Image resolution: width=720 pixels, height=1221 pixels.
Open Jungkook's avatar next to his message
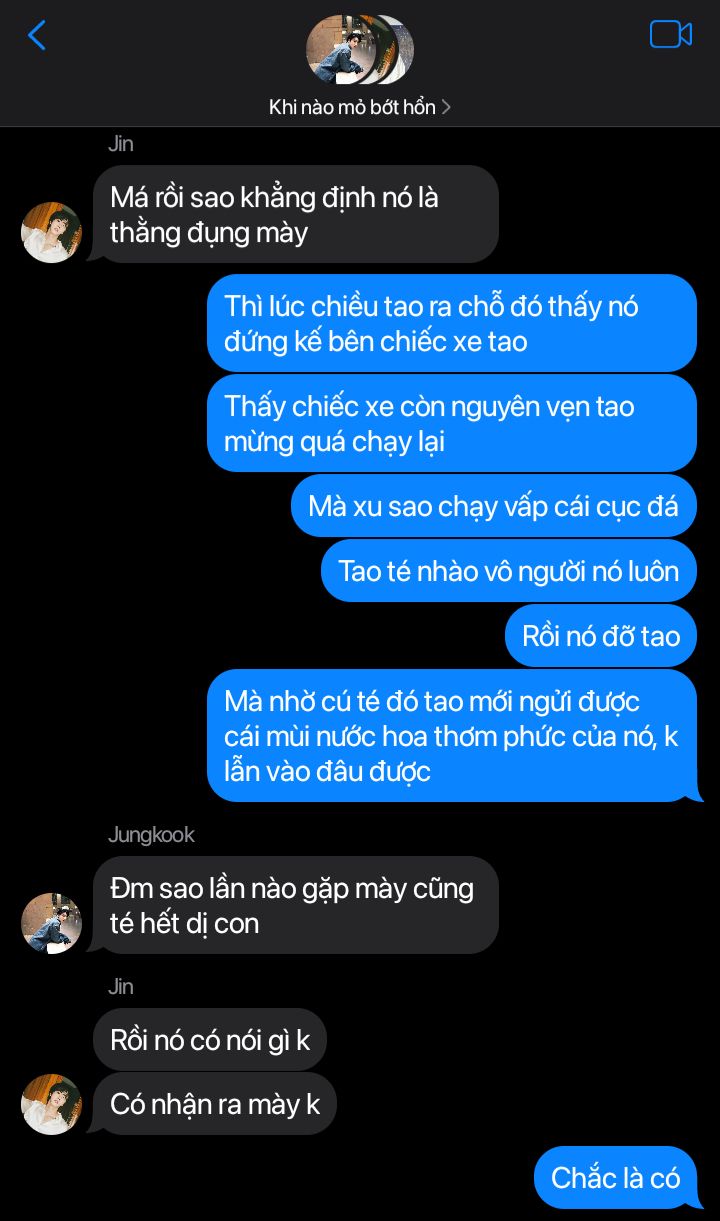[x=51, y=922]
